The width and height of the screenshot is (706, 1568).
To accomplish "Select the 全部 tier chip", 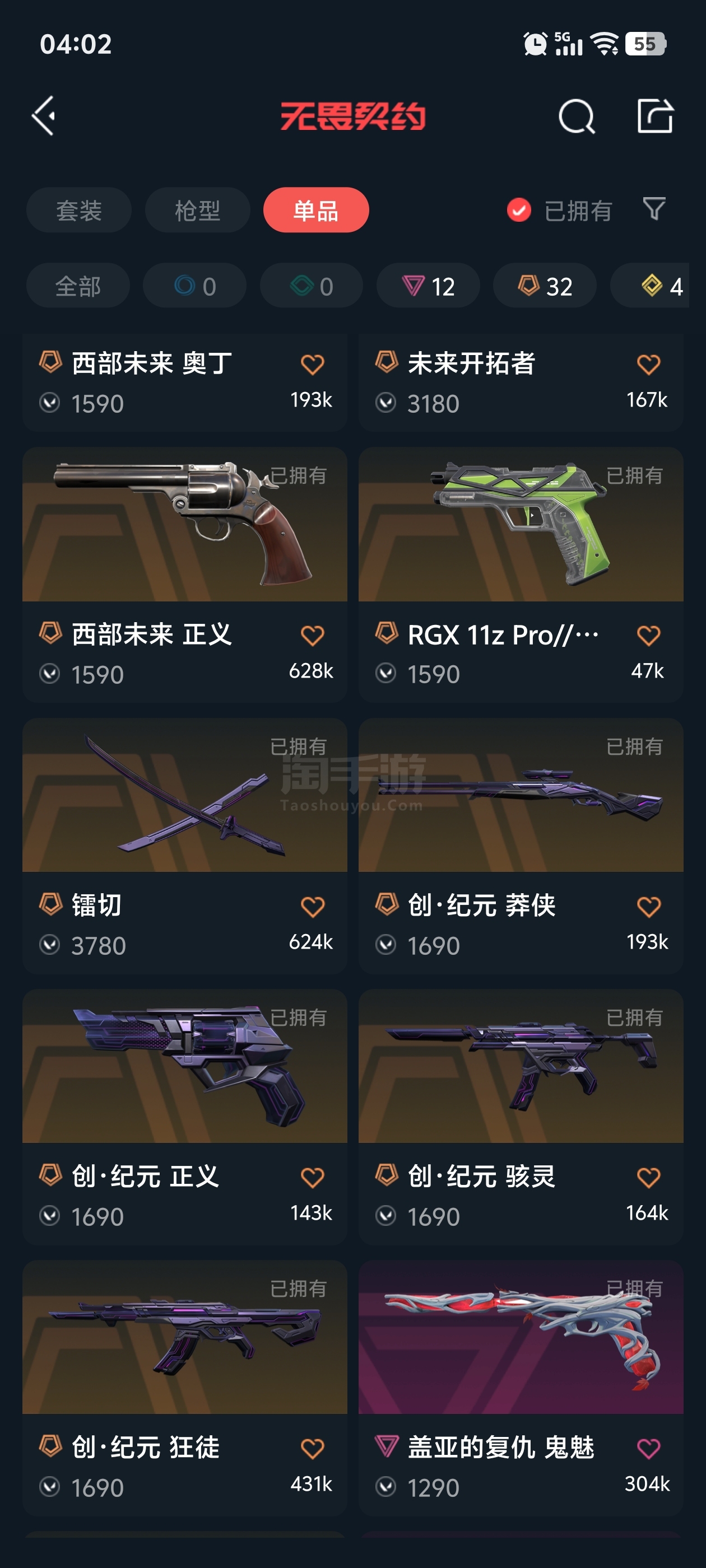I will (78, 286).
